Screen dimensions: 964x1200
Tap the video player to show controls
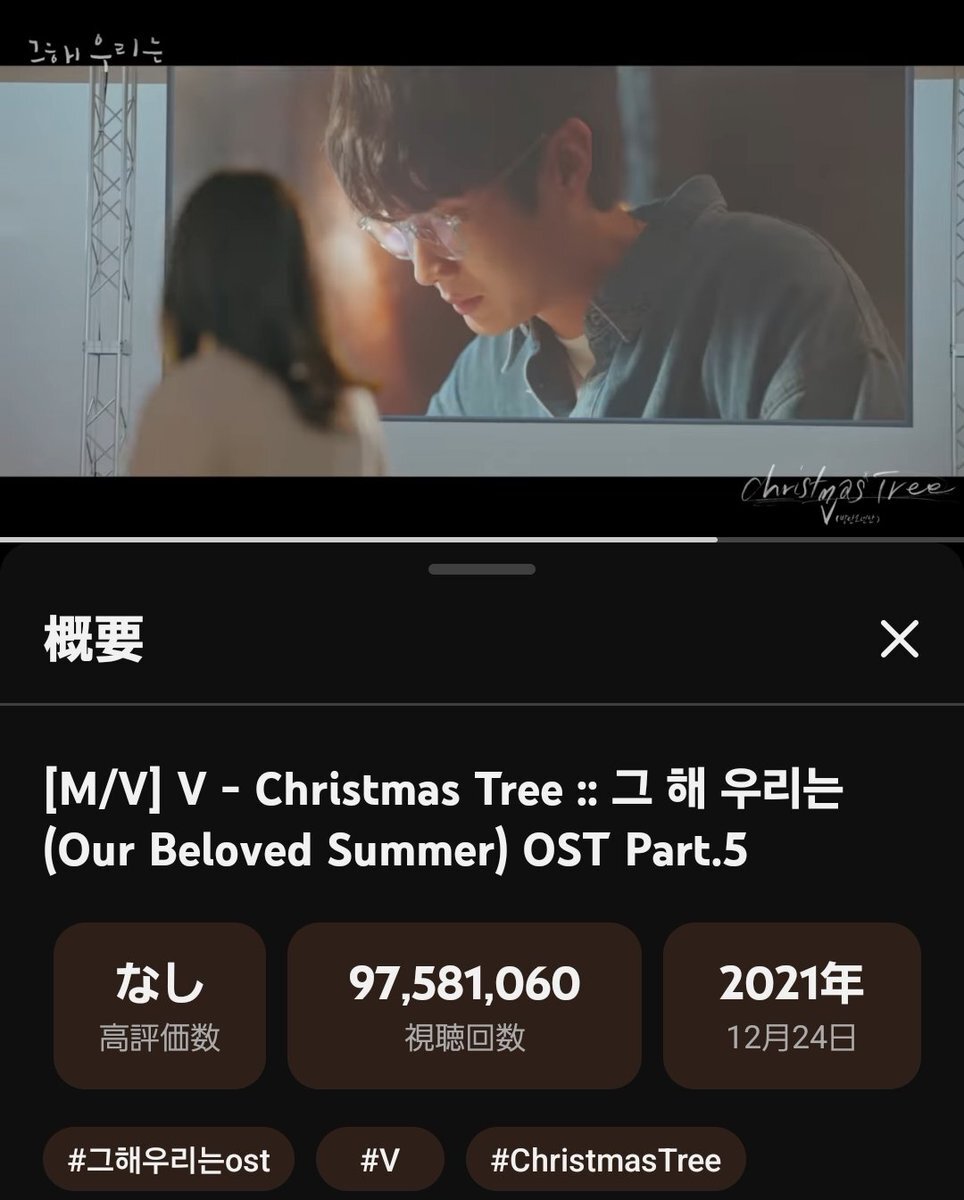coord(482,270)
